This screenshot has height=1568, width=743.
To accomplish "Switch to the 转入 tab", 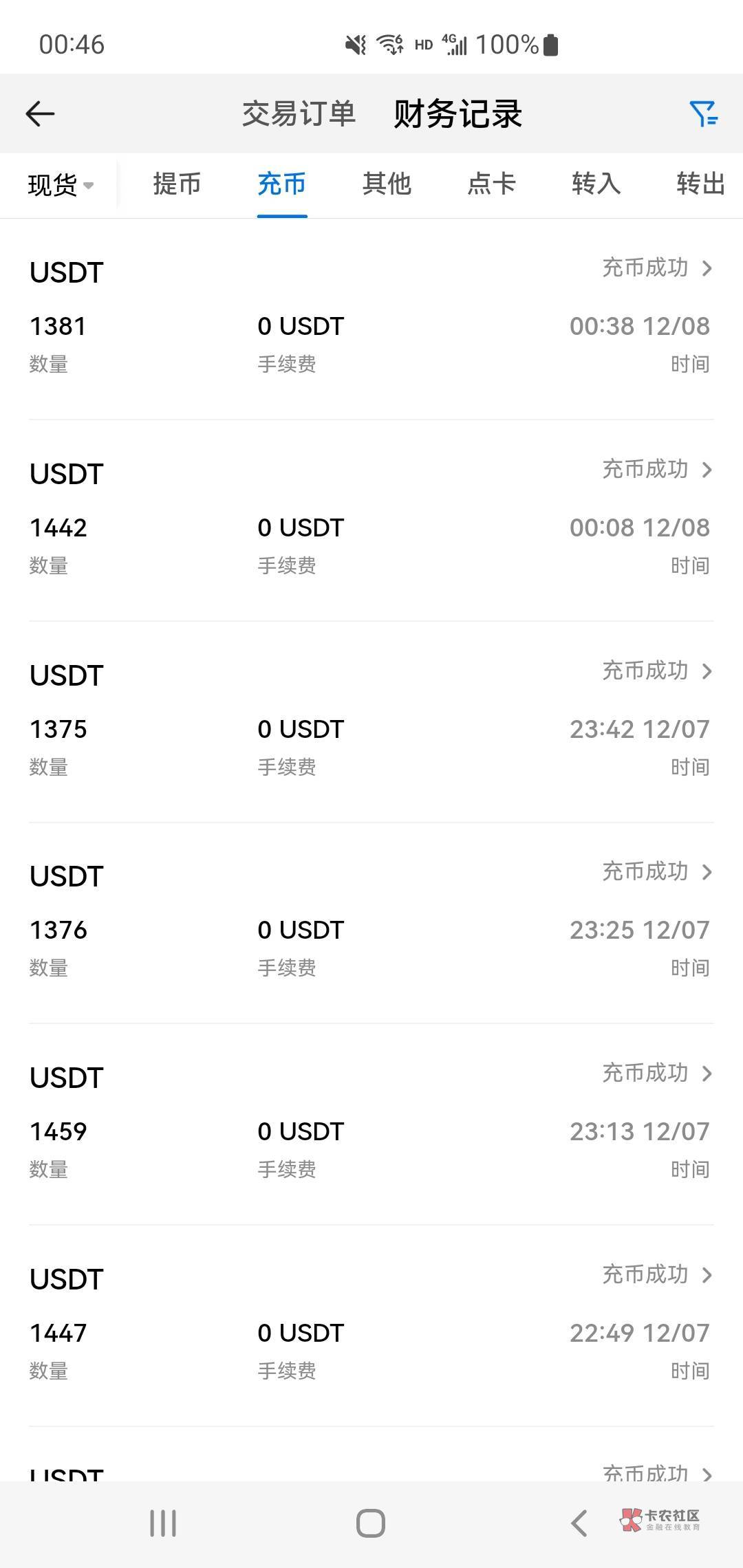I will (x=596, y=184).
